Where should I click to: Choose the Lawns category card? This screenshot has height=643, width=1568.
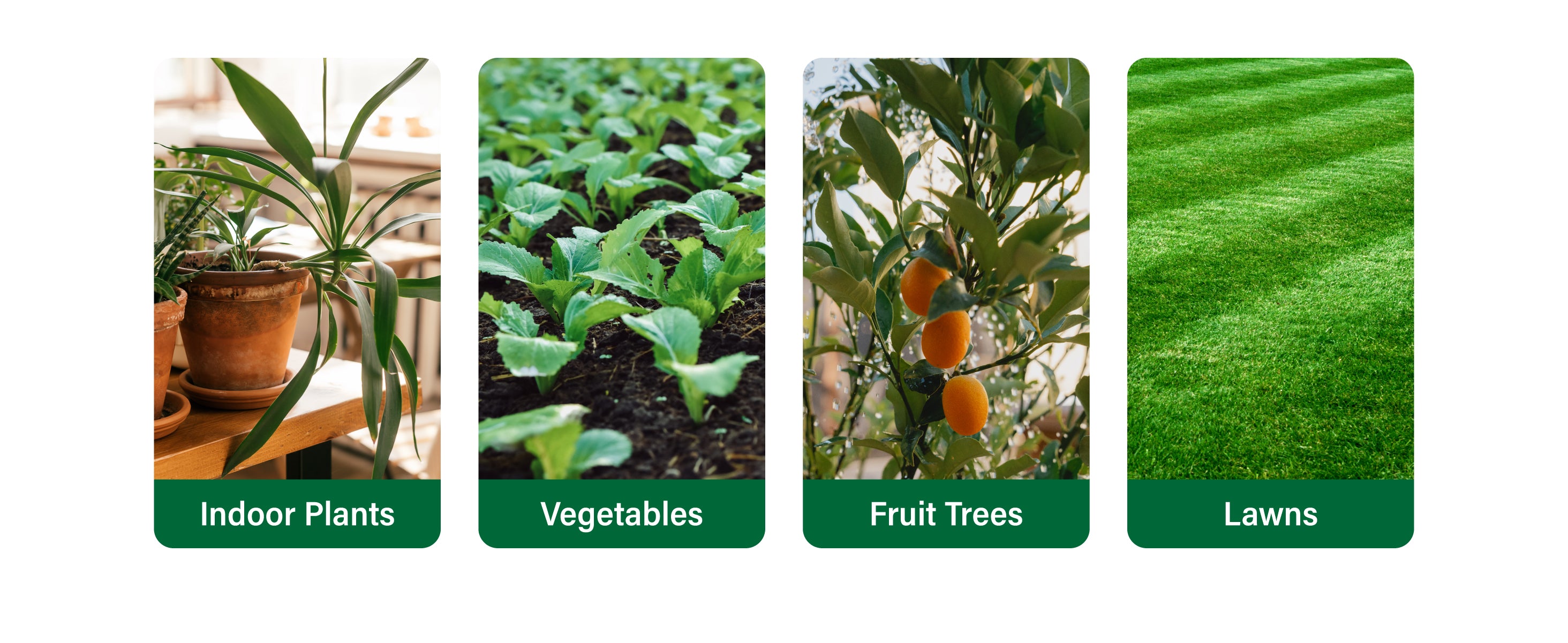[1270, 302]
